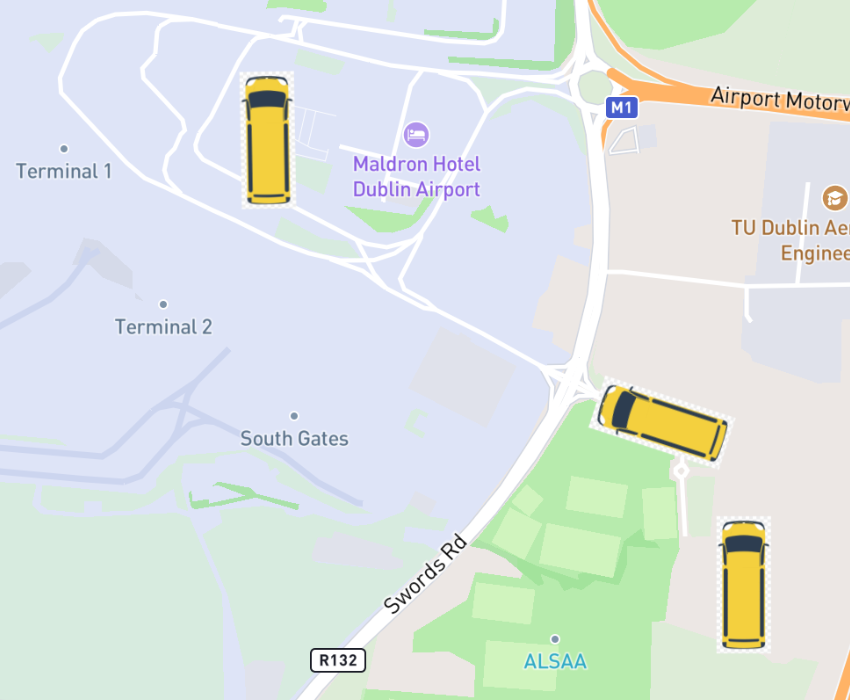The image size is (850, 700).
Task: Open the TU Dublin place marker
Action: [x=834, y=197]
